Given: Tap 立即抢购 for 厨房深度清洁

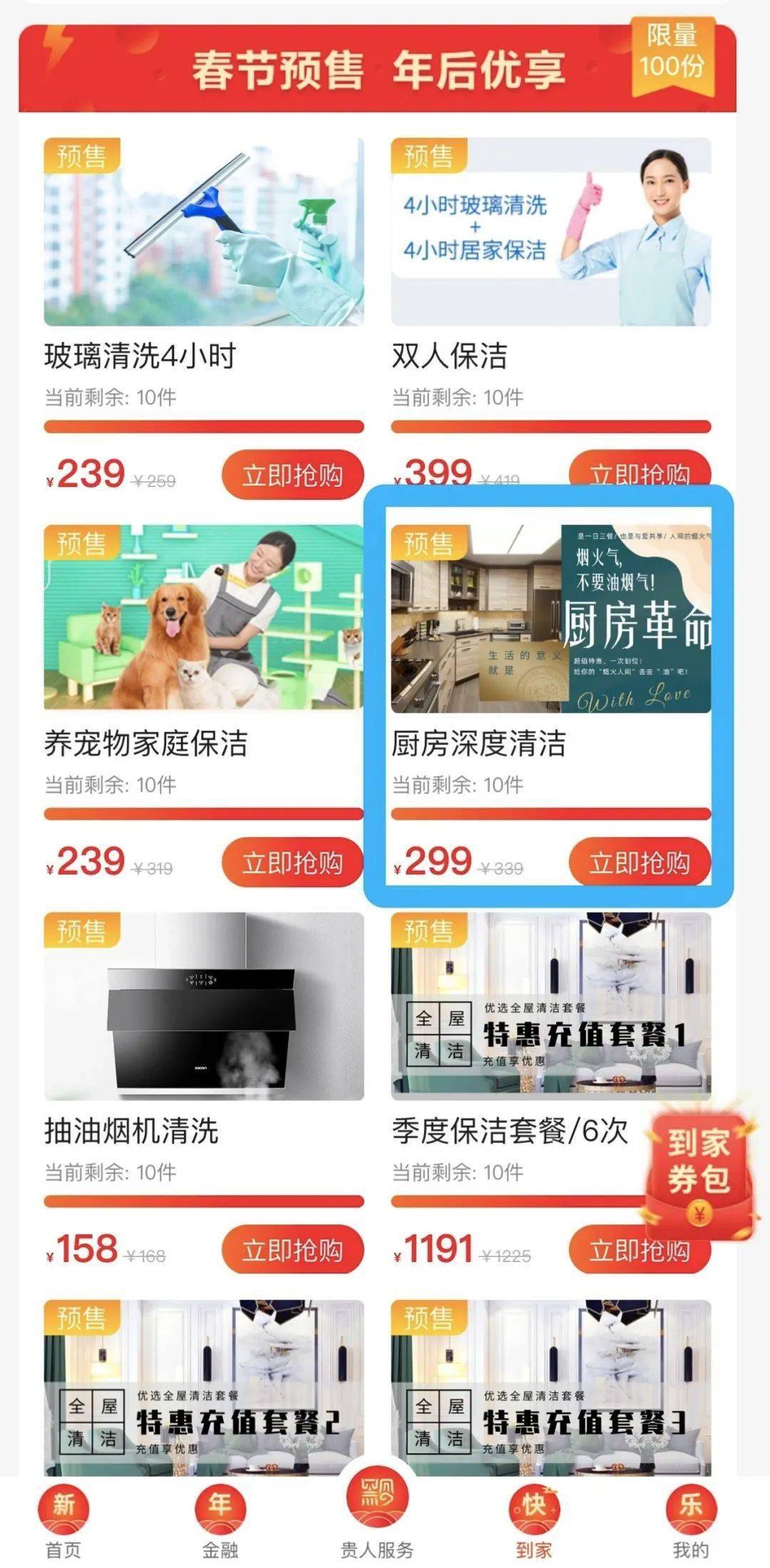Looking at the screenshot, I should 640,863.
